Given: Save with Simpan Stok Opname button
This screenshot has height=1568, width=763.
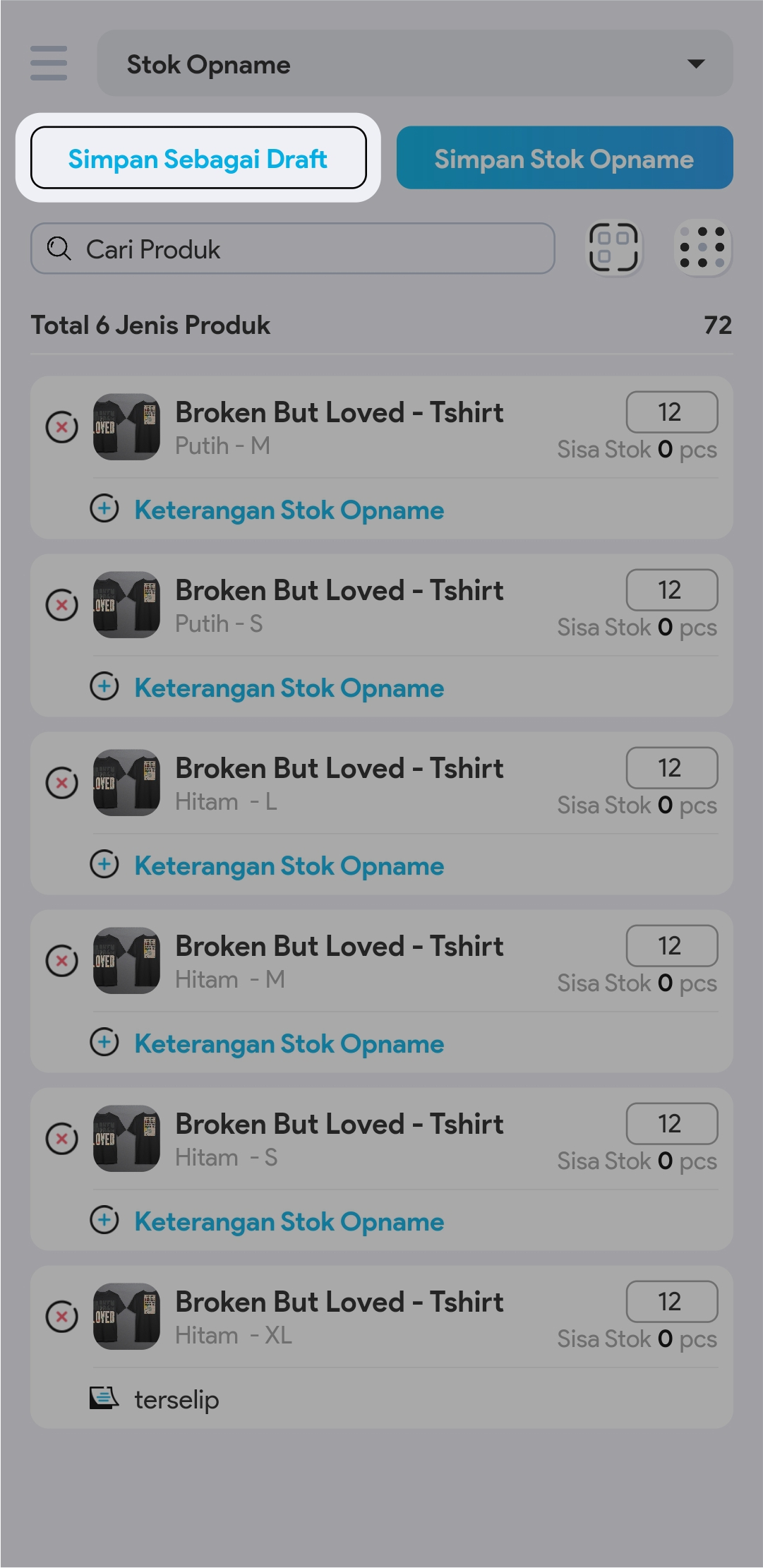Looking at the screenshot, I should 564,158.
